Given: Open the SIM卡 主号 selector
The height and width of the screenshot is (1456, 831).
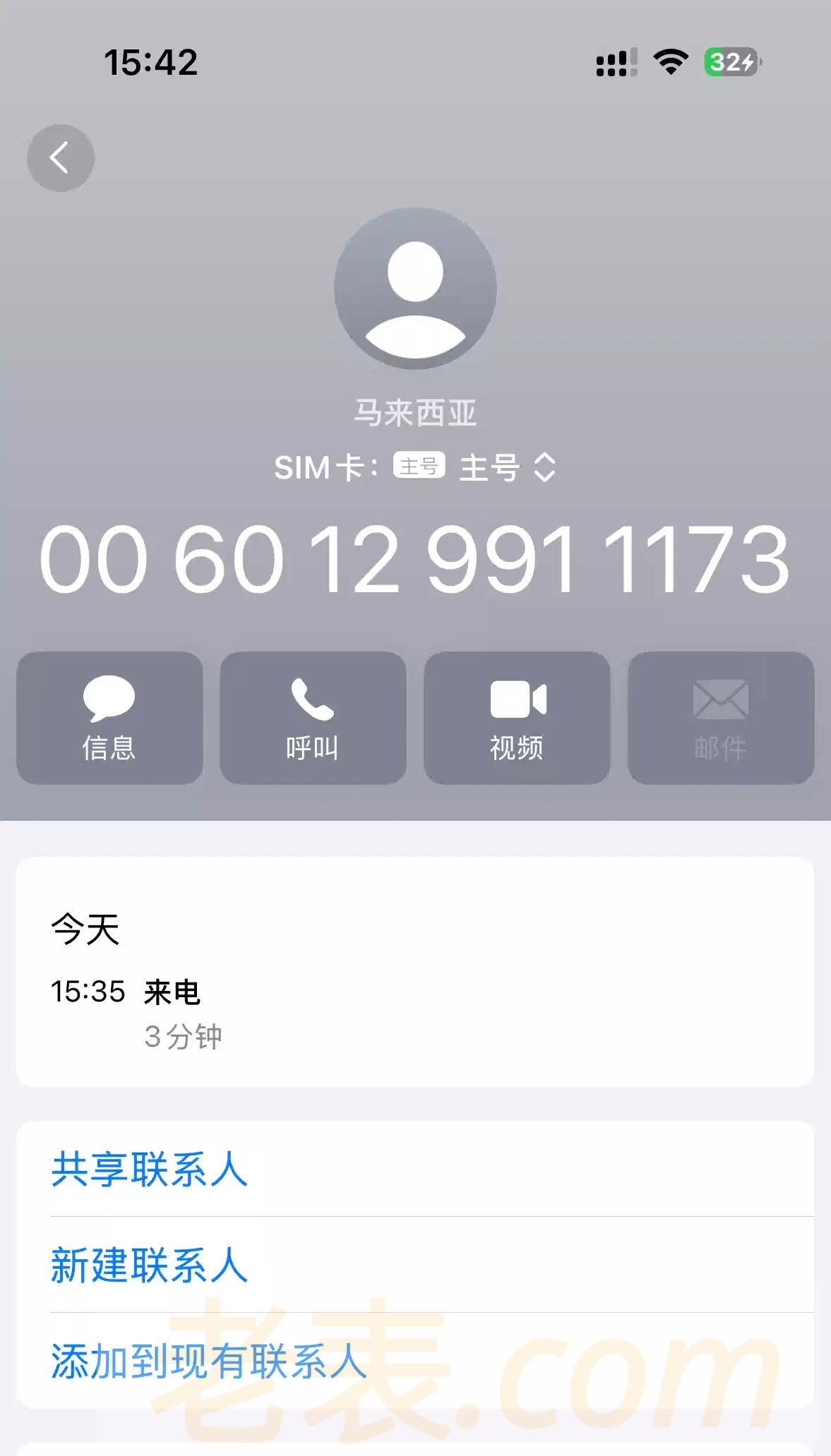Looking at the screenshot, I should [506, 467].
